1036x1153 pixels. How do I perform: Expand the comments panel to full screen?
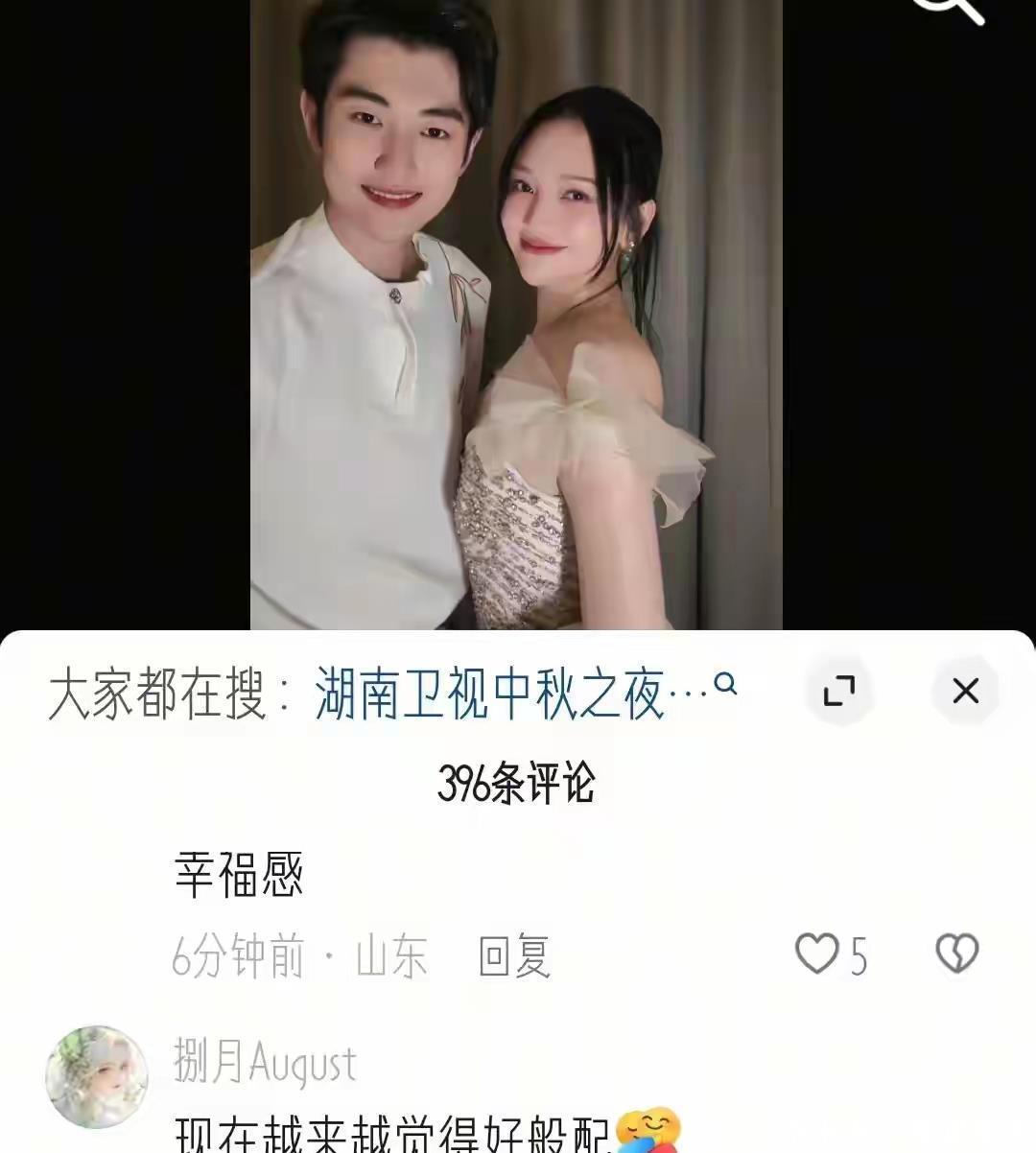[839, 691]
